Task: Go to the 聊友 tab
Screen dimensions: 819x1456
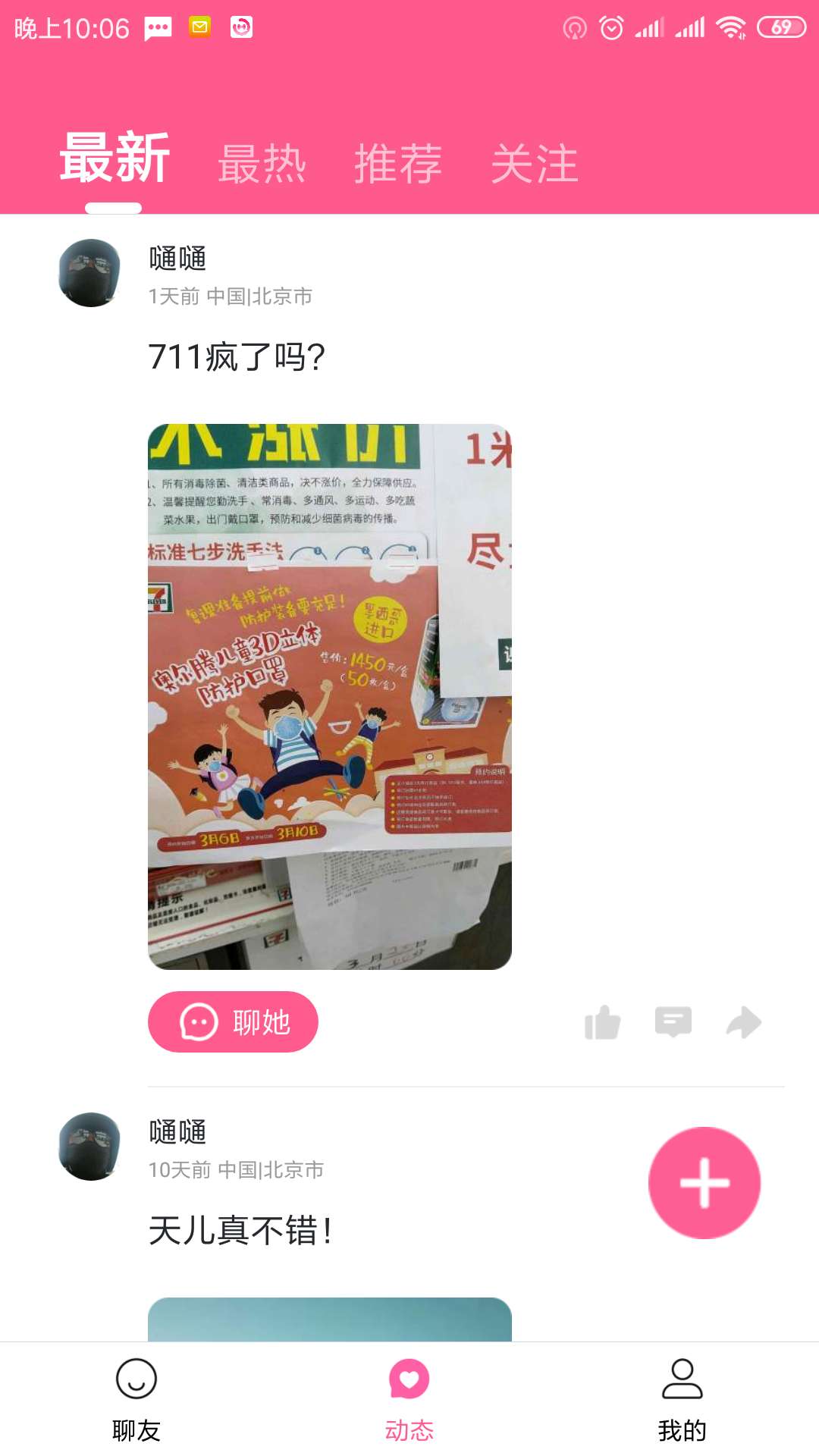Action: click(136, 1399)
